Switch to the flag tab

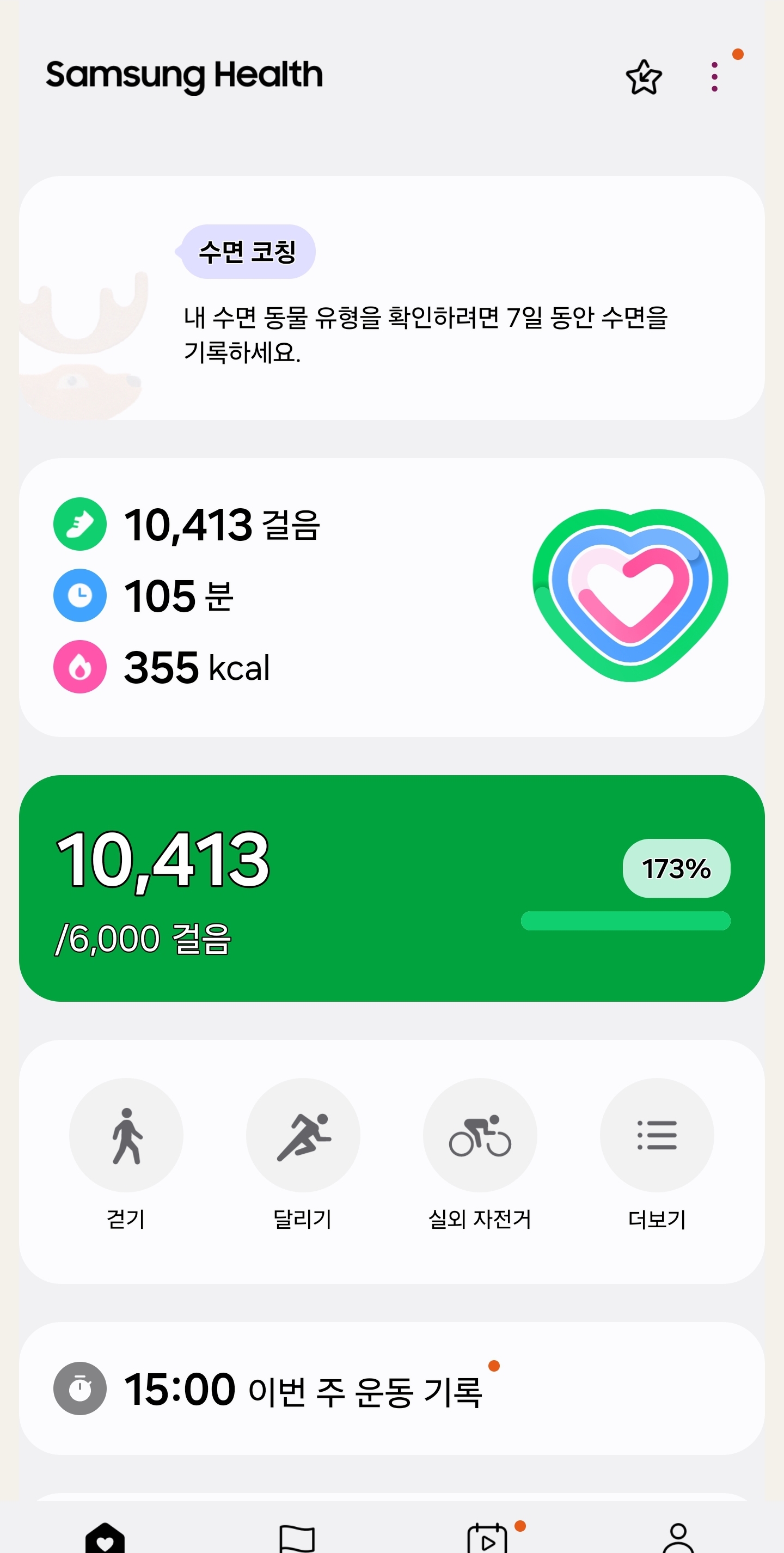(297, 1537)
